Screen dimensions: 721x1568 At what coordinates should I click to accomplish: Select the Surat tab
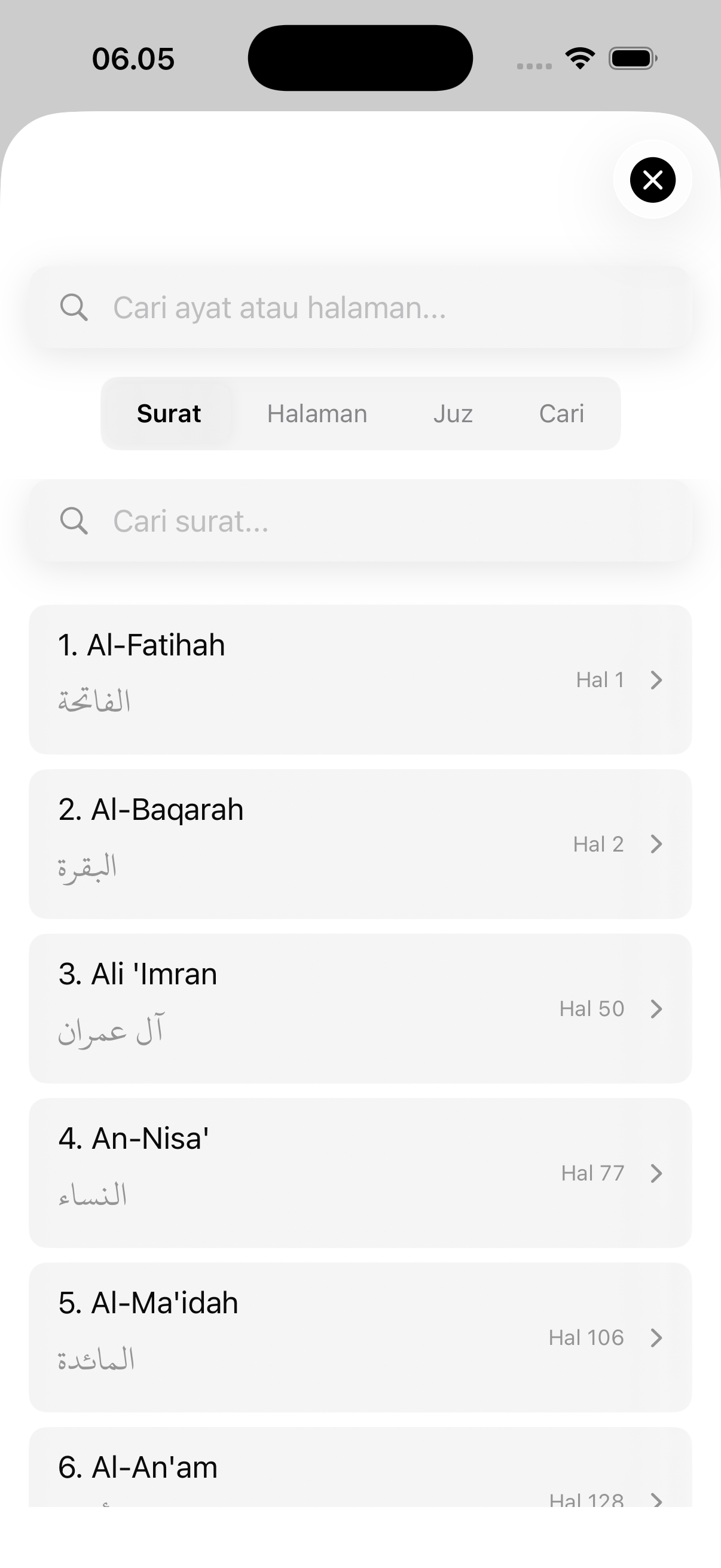(169, 413)
